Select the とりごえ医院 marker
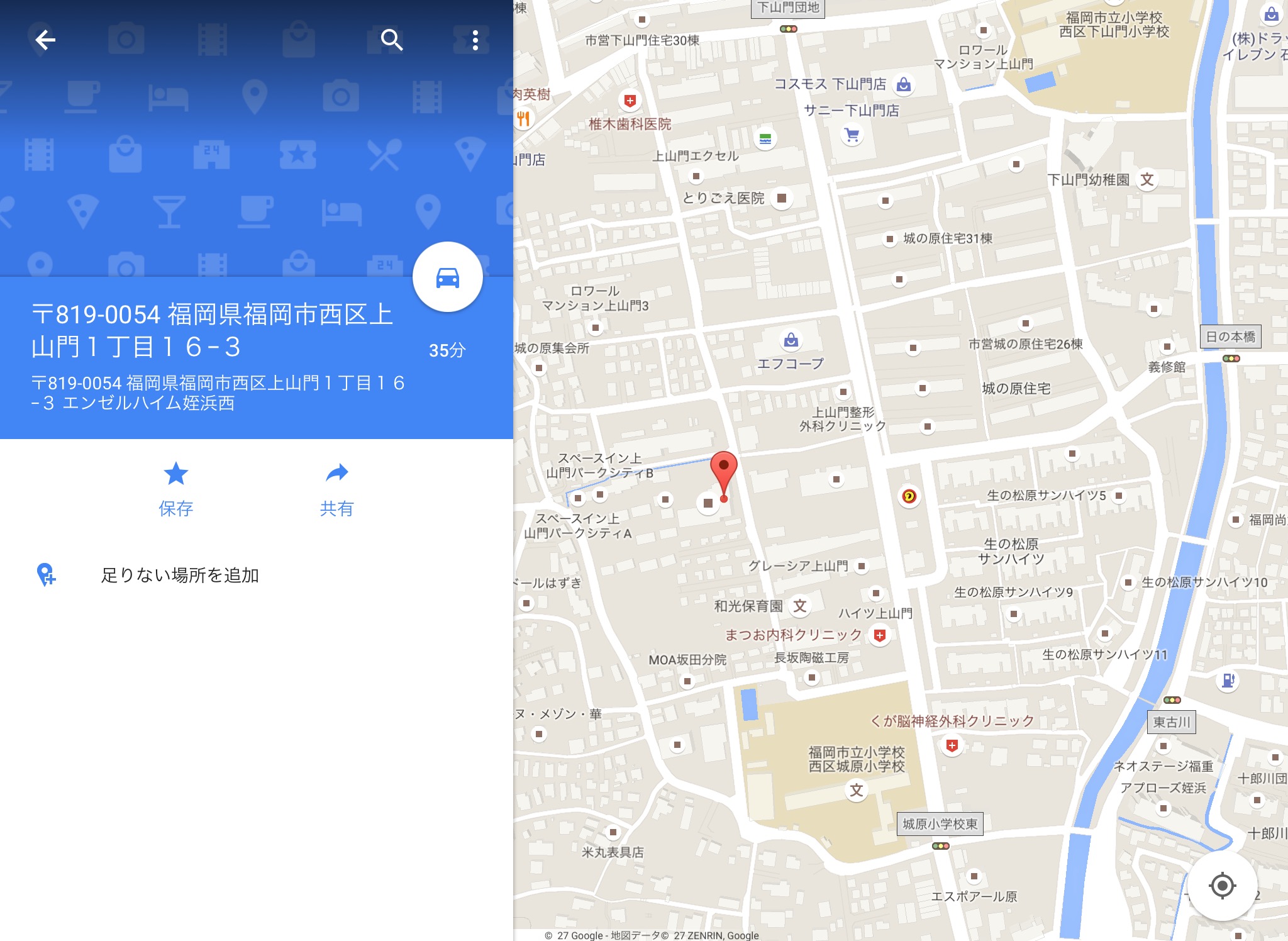1288x941 pixels. point(782,198)
